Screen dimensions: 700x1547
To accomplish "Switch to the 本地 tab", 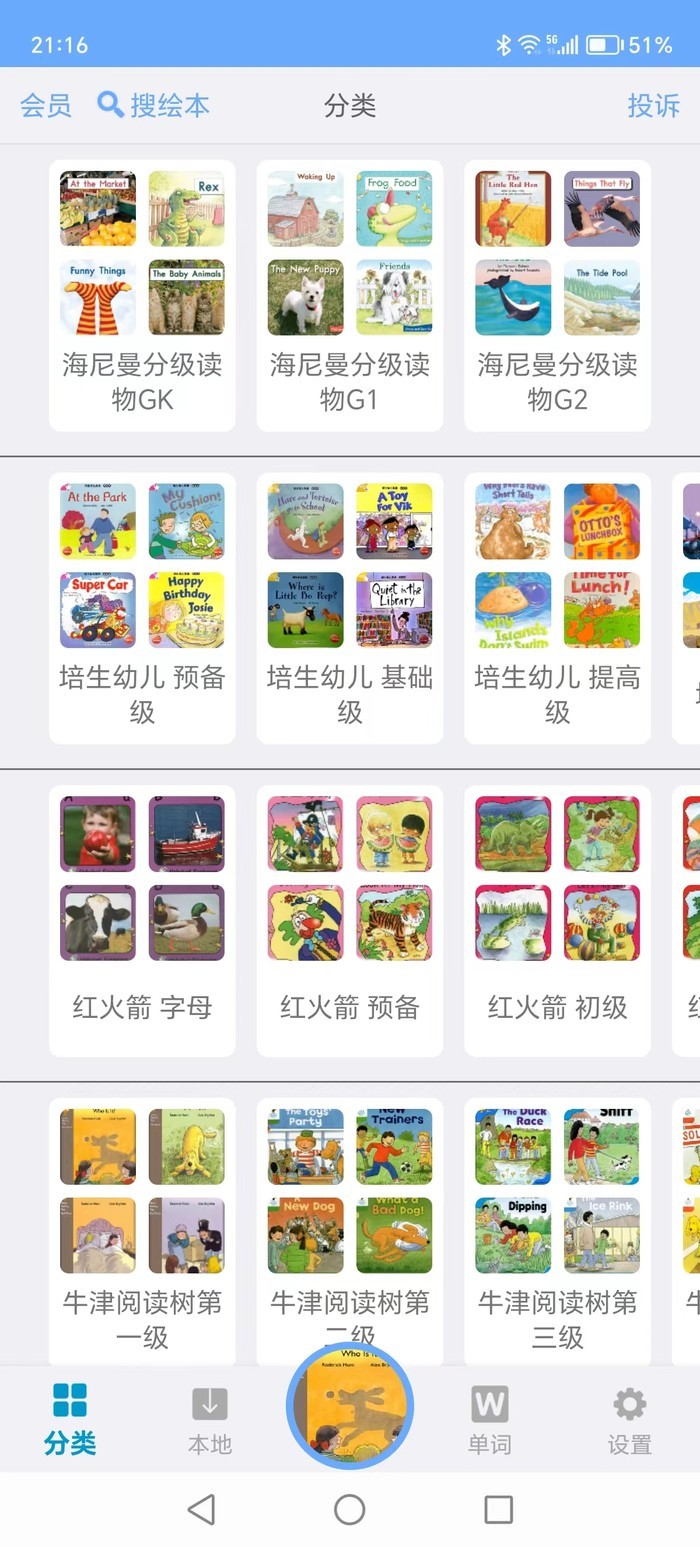I will tap(210, 1420).
